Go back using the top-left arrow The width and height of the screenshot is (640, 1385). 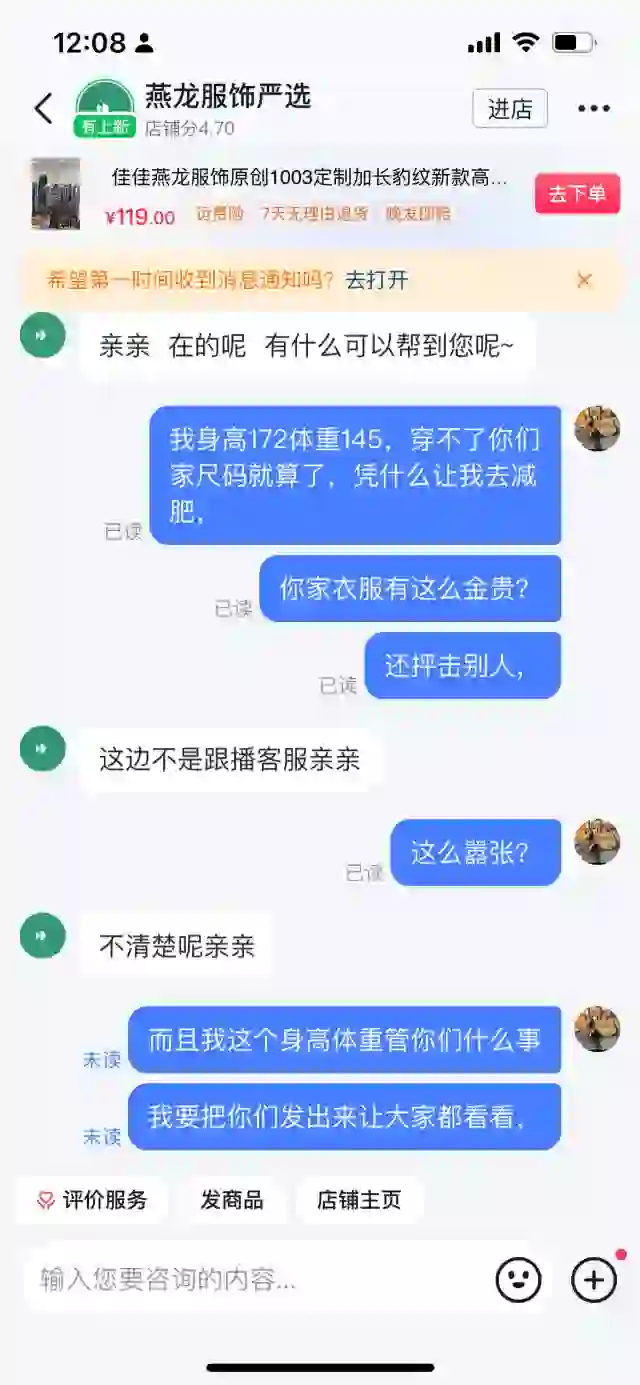point(43,108)
